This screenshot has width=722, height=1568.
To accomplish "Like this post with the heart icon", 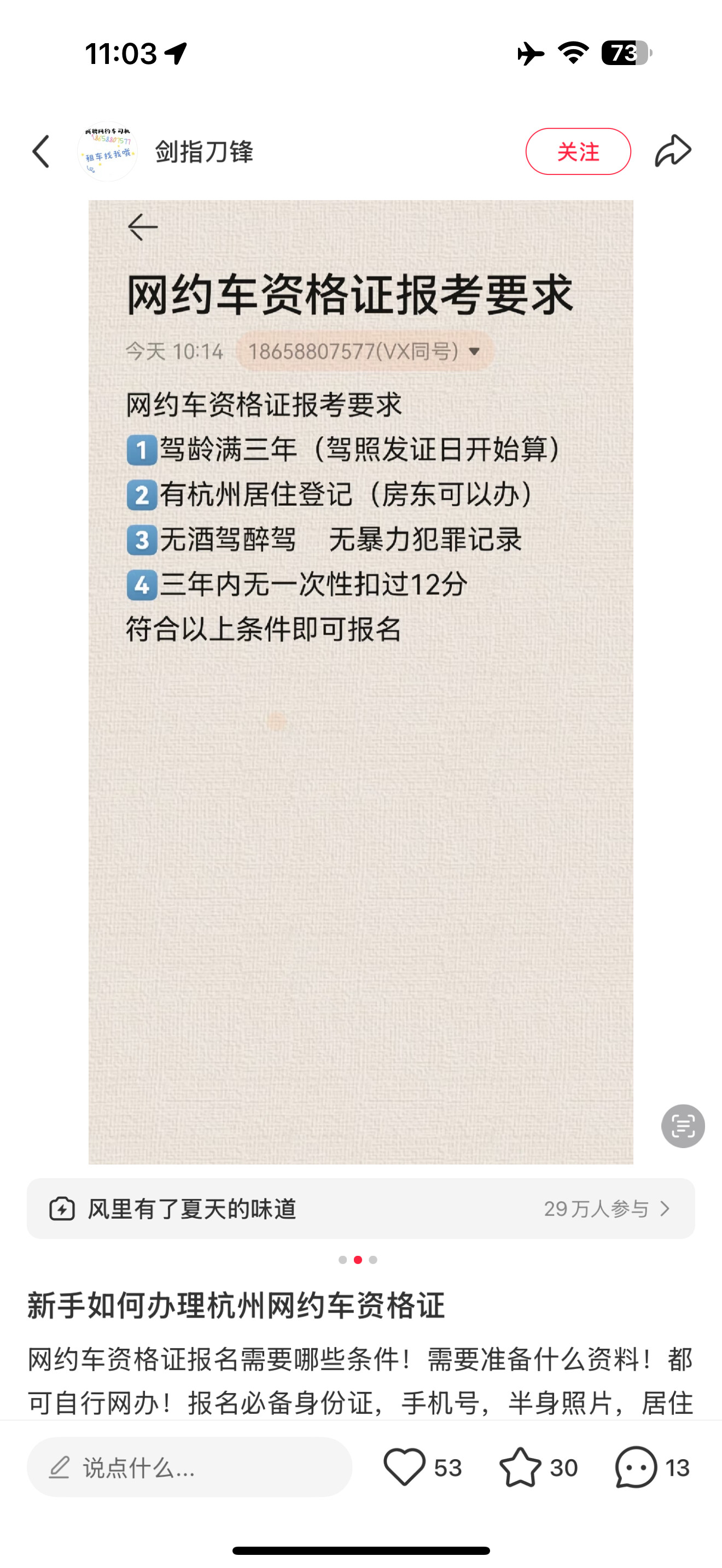I will pos(404,1467).
